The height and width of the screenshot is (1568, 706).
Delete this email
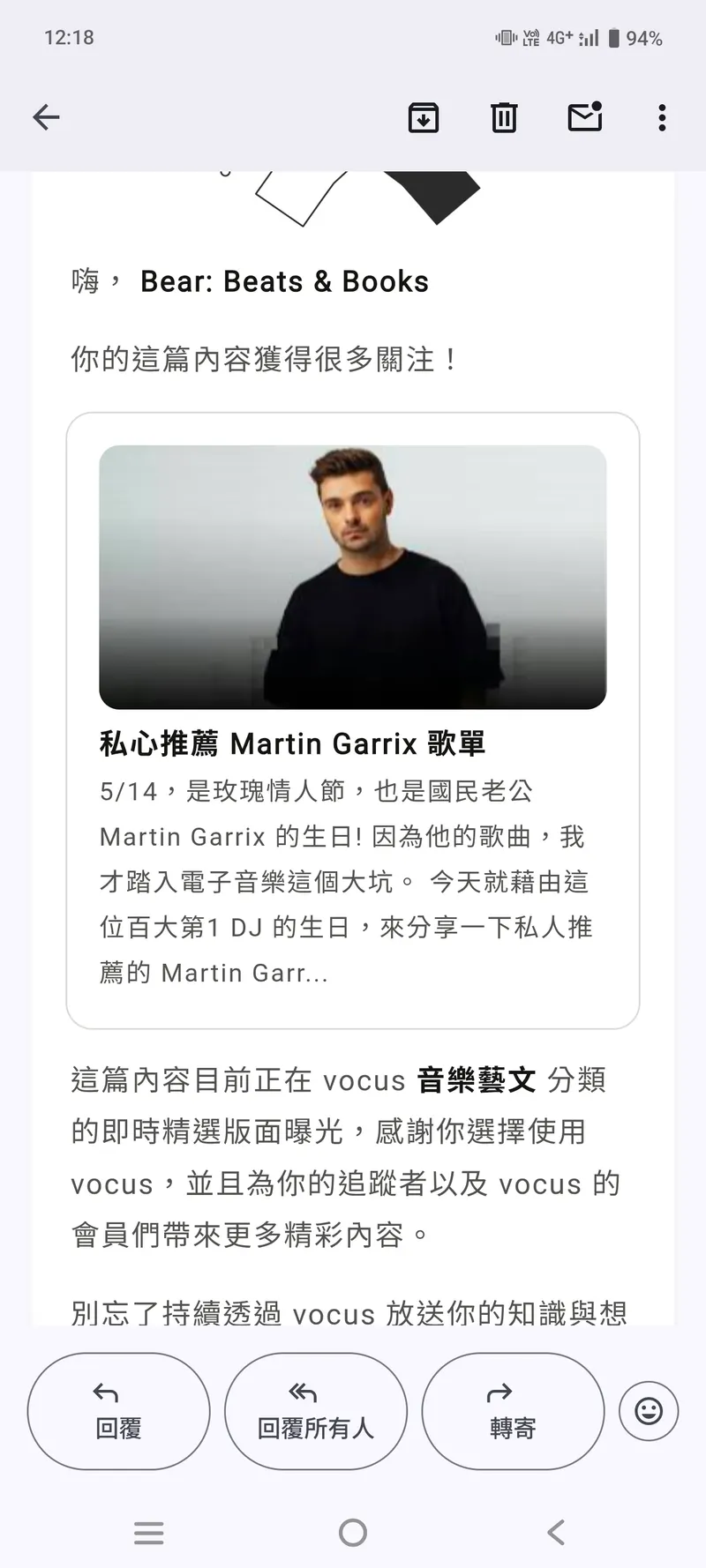click(504, 117)
